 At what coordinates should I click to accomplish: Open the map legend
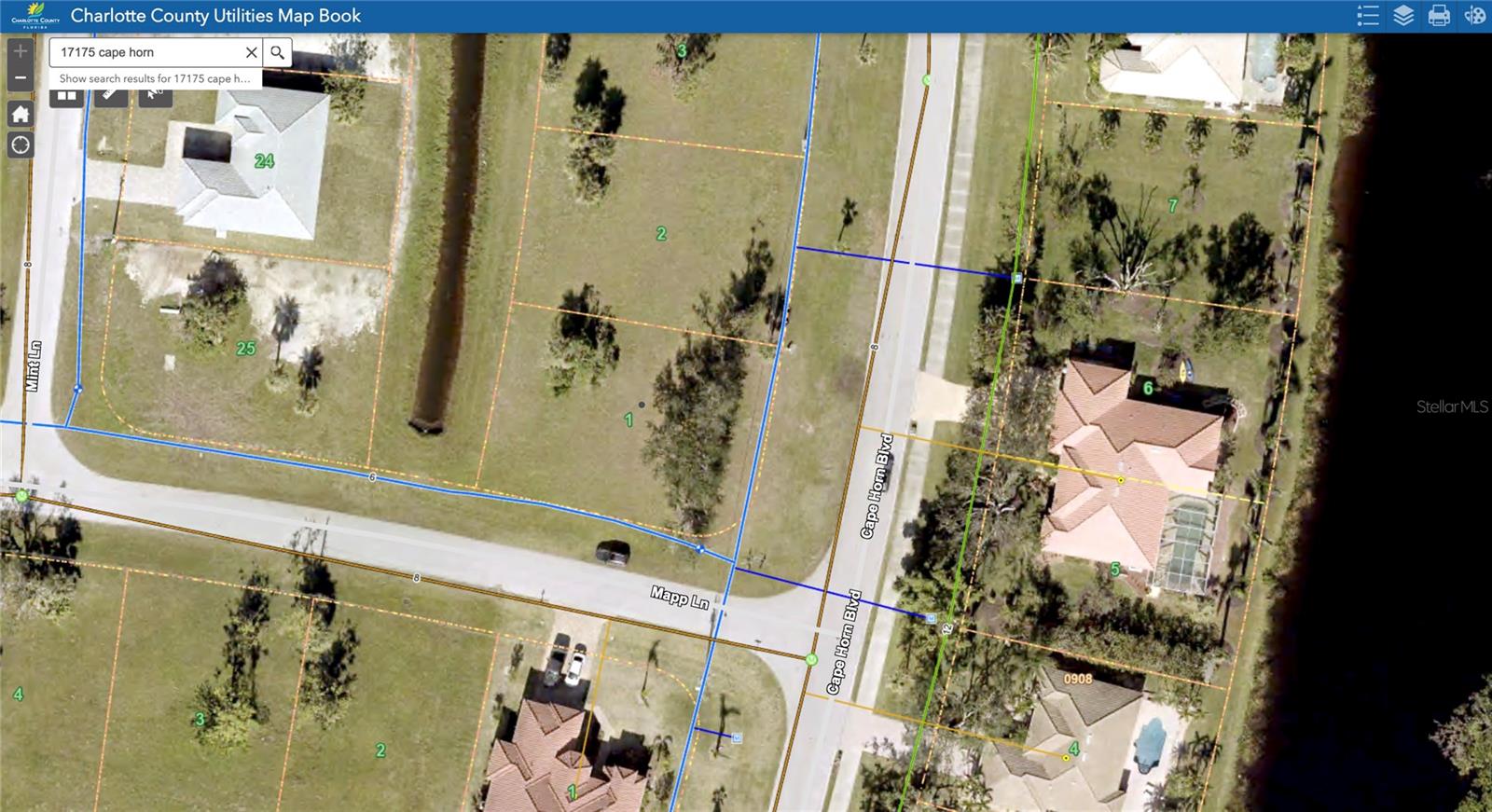point(1368,16)
